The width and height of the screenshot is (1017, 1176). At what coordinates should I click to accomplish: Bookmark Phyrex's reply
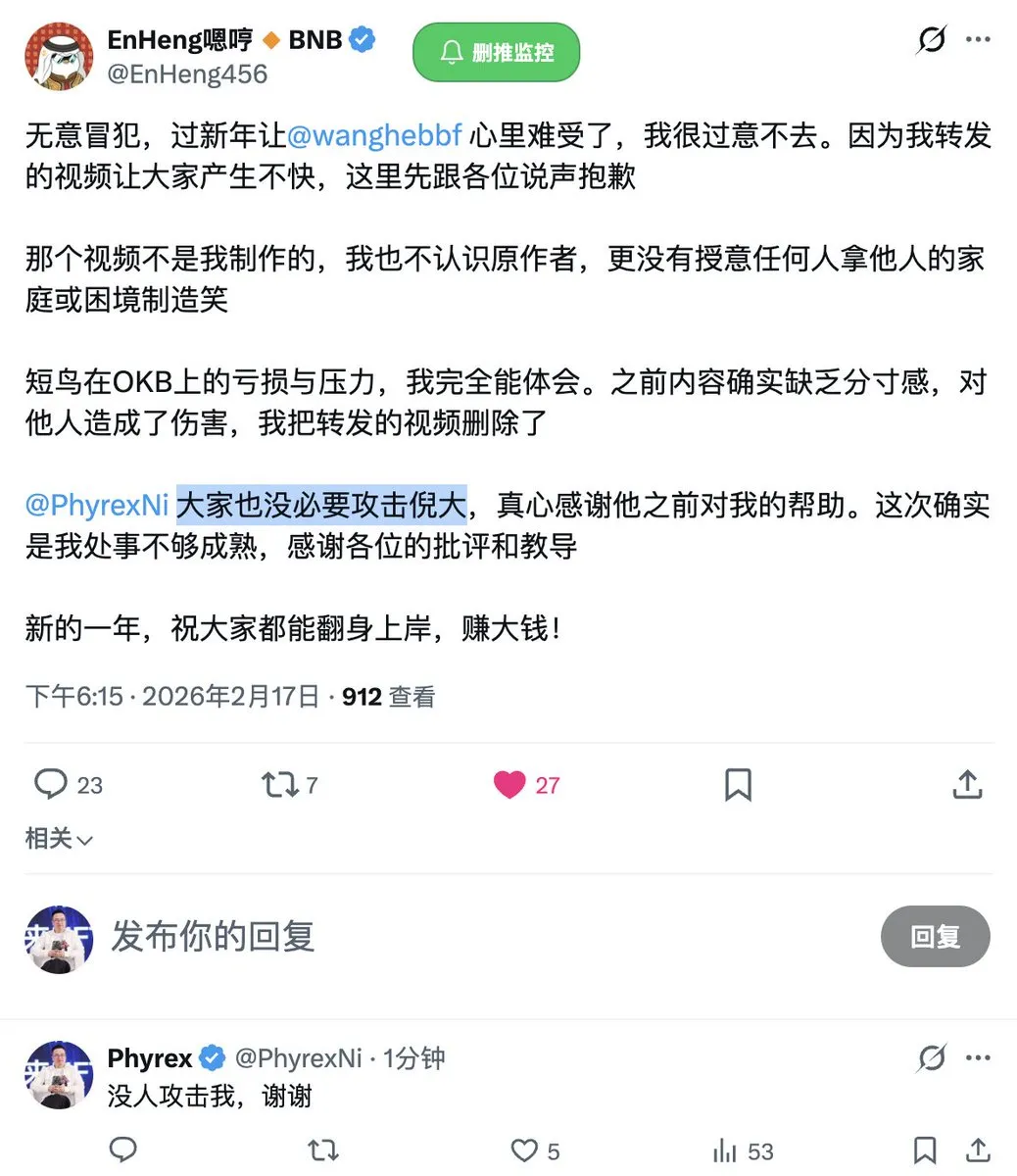pyautogui.click(x=924, y=1151)
